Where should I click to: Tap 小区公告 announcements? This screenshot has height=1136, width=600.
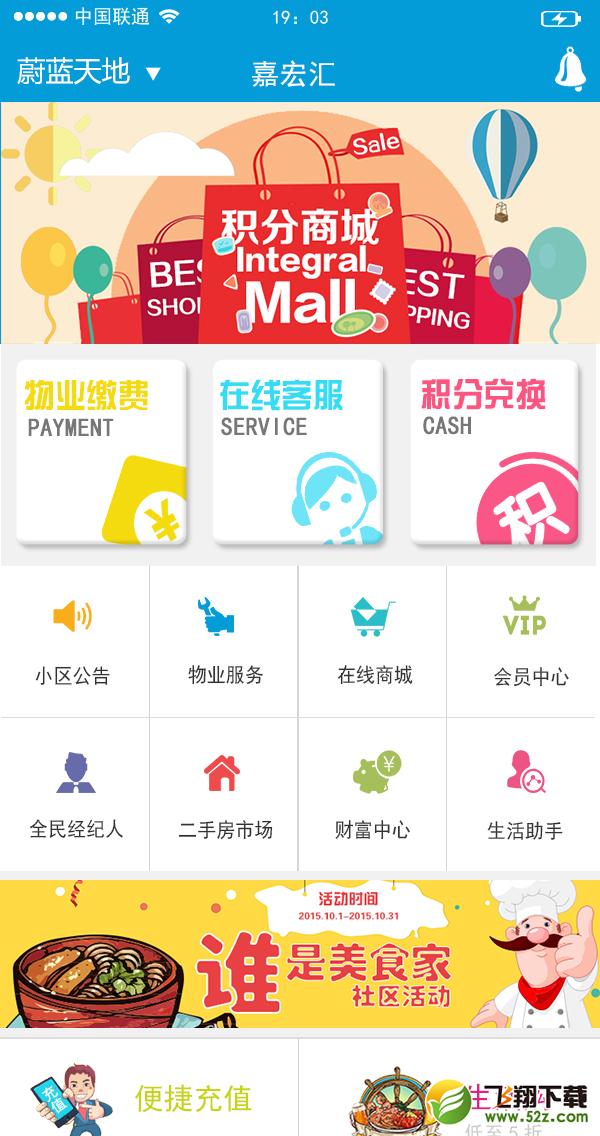[x=75, y=642]
